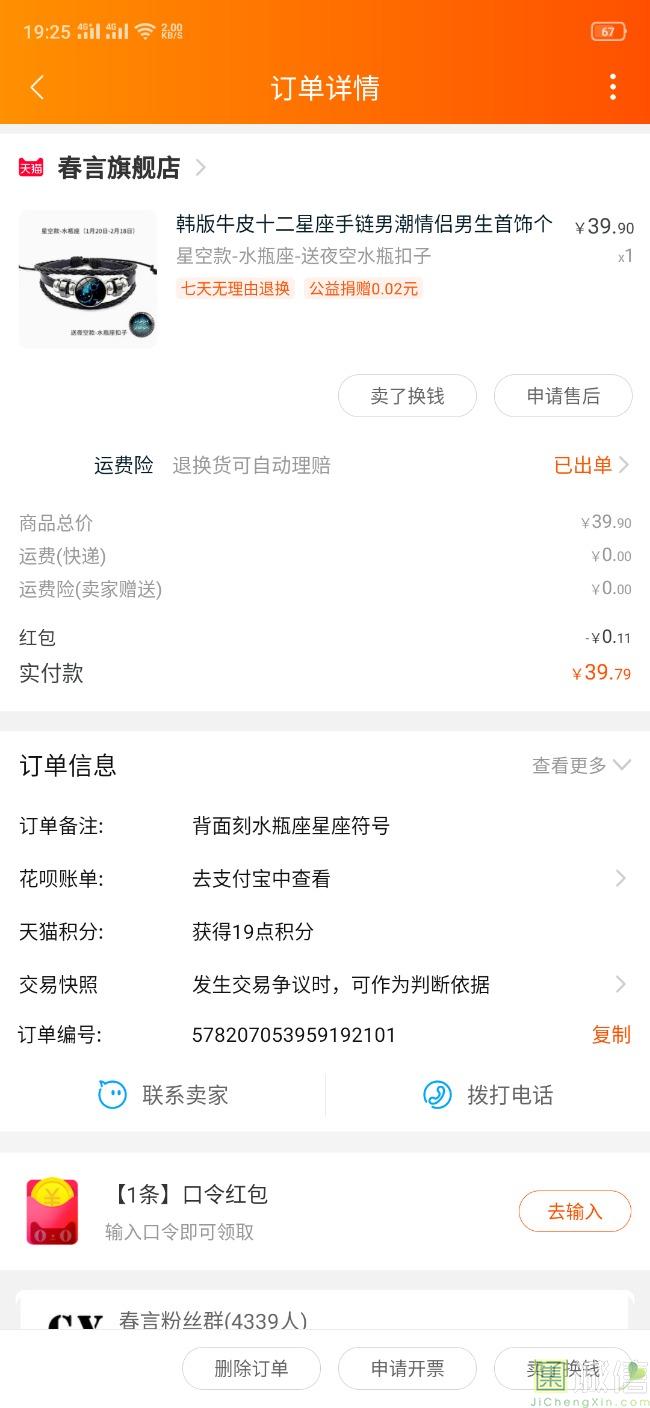Tap the 卖了换钱 button under the product

pyautogui.click(x=407, y=396)
